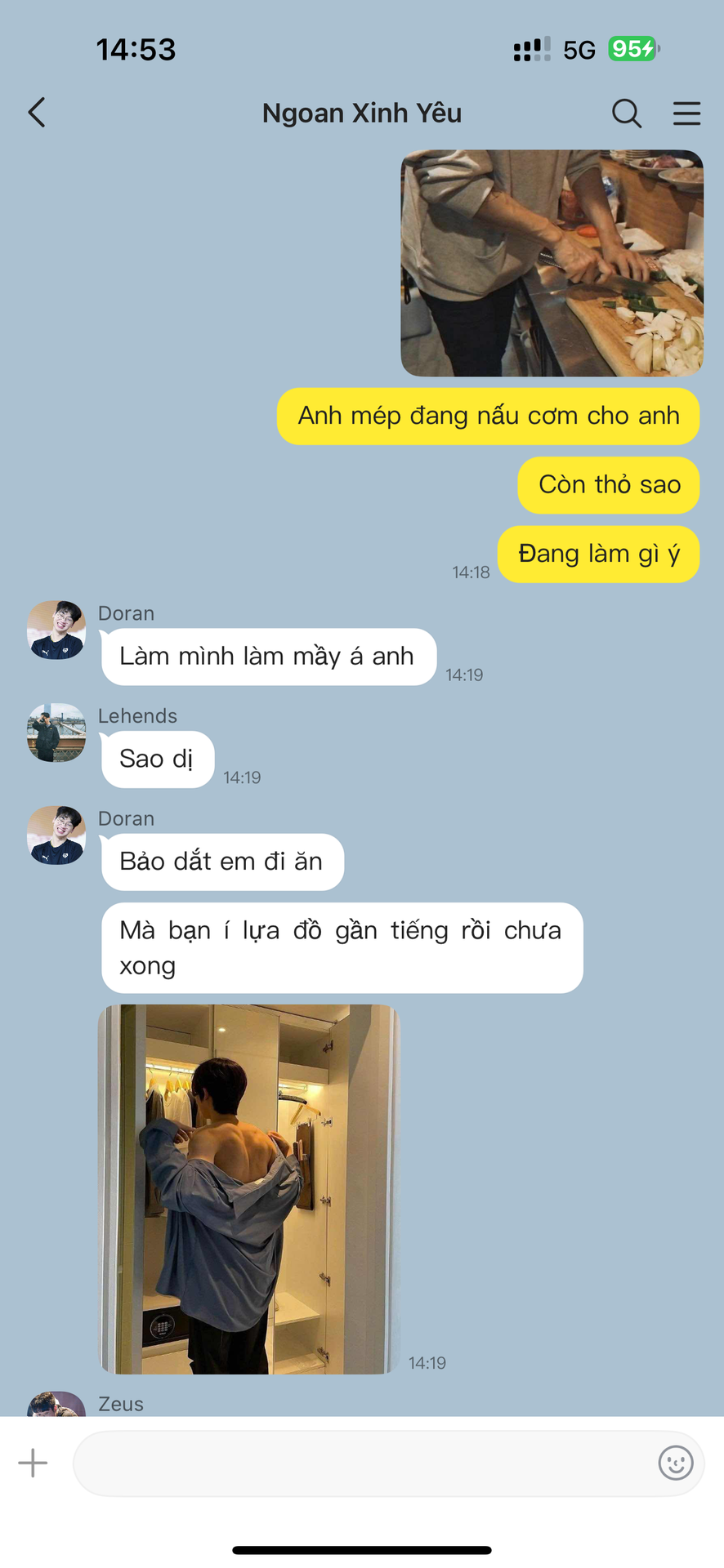Image resolution: width=724 pixels, height=1568 pixels.
Task: Open the wardrobe photo Doran sent
Action: click(x=249, y=1189)
